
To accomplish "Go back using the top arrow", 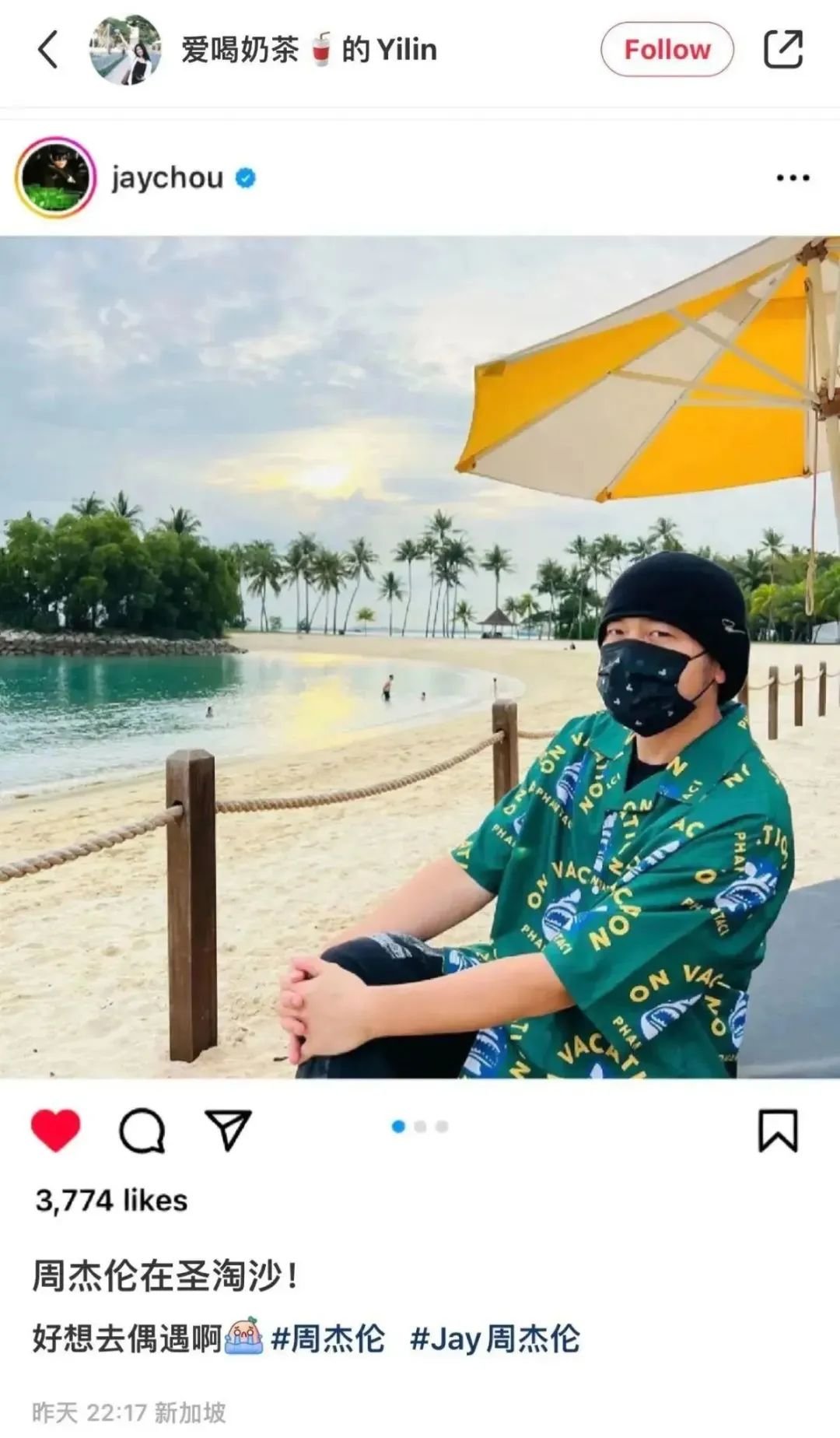I will point(48,50).
